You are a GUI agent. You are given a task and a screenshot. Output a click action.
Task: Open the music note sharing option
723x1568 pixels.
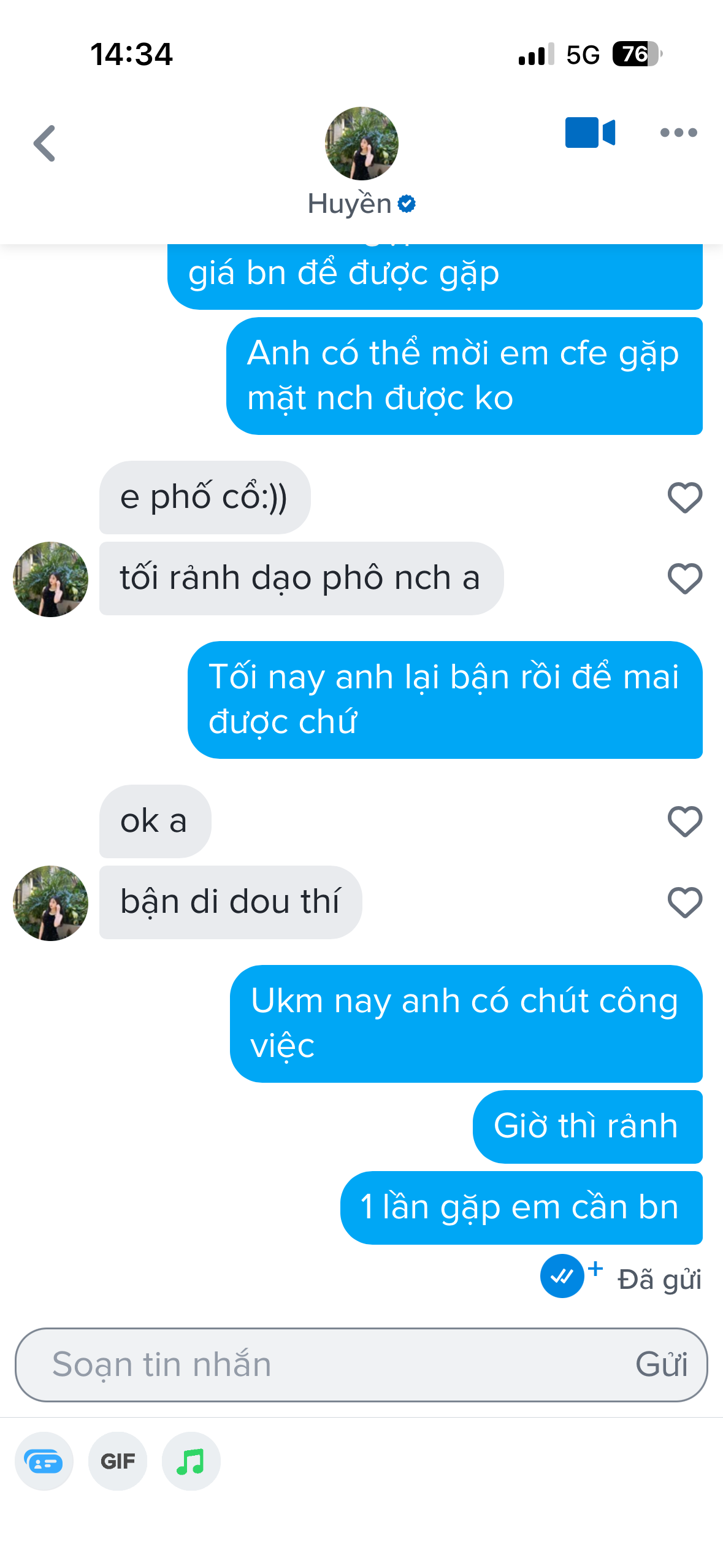coord(191,1461)
